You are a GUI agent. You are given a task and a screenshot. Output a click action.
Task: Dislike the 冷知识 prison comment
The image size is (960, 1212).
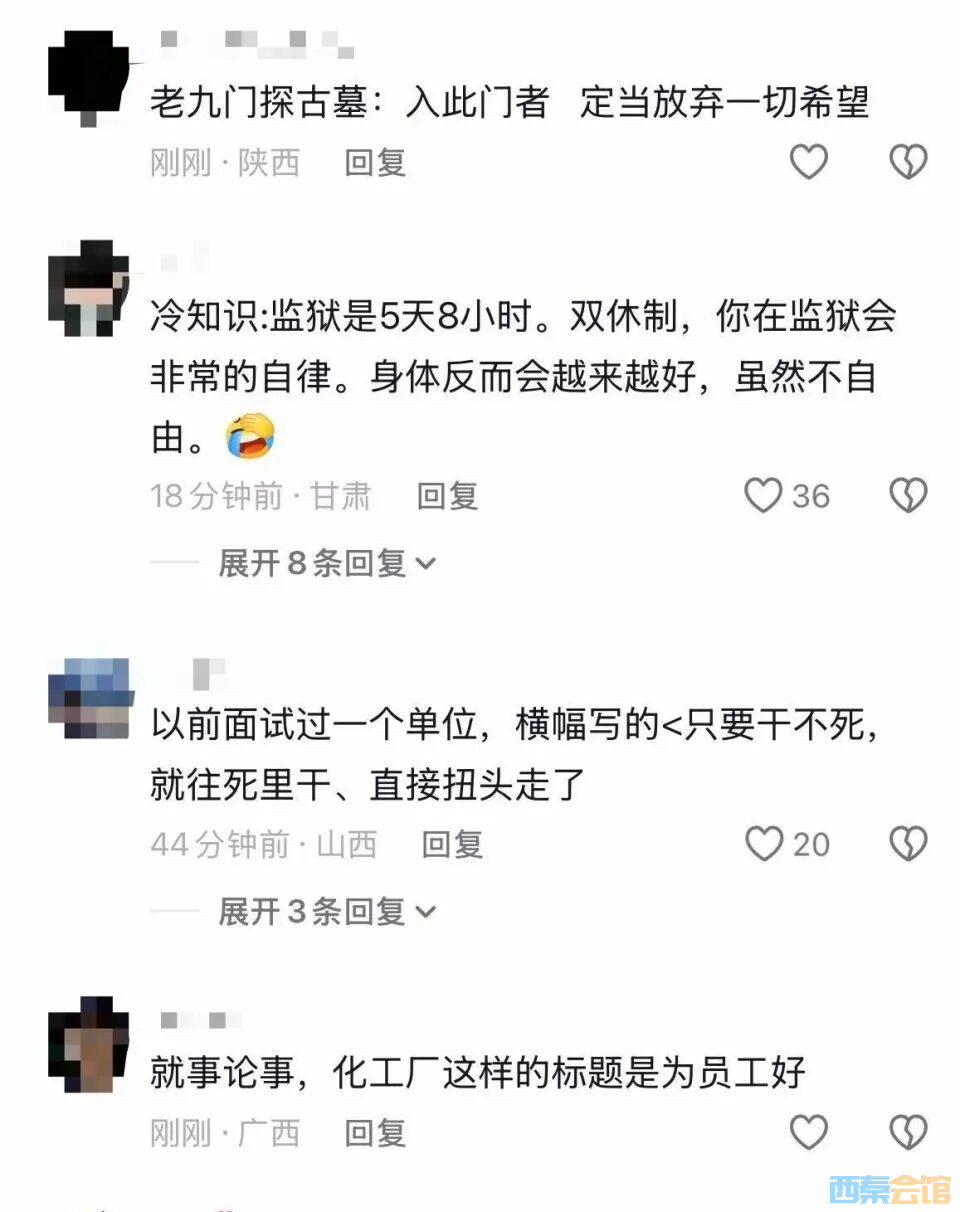(x=908, y=495)
